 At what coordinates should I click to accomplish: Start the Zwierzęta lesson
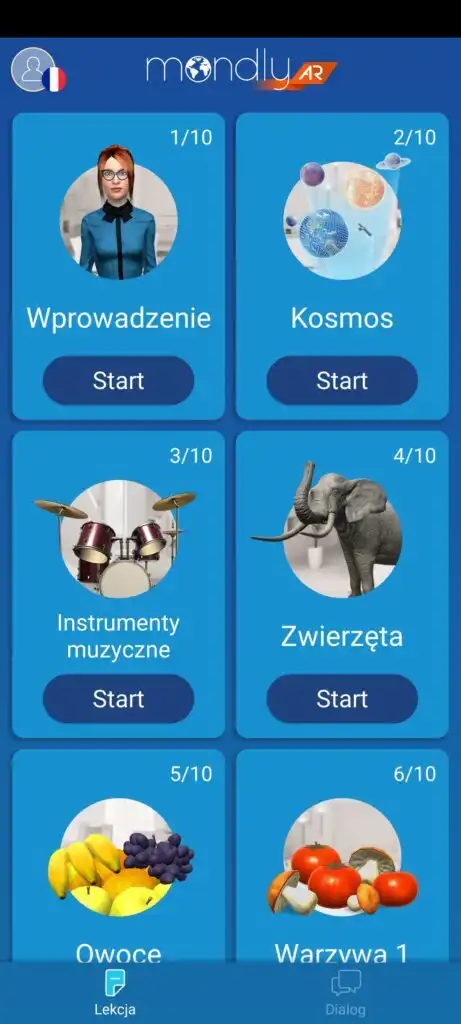[x=342, y=699]
